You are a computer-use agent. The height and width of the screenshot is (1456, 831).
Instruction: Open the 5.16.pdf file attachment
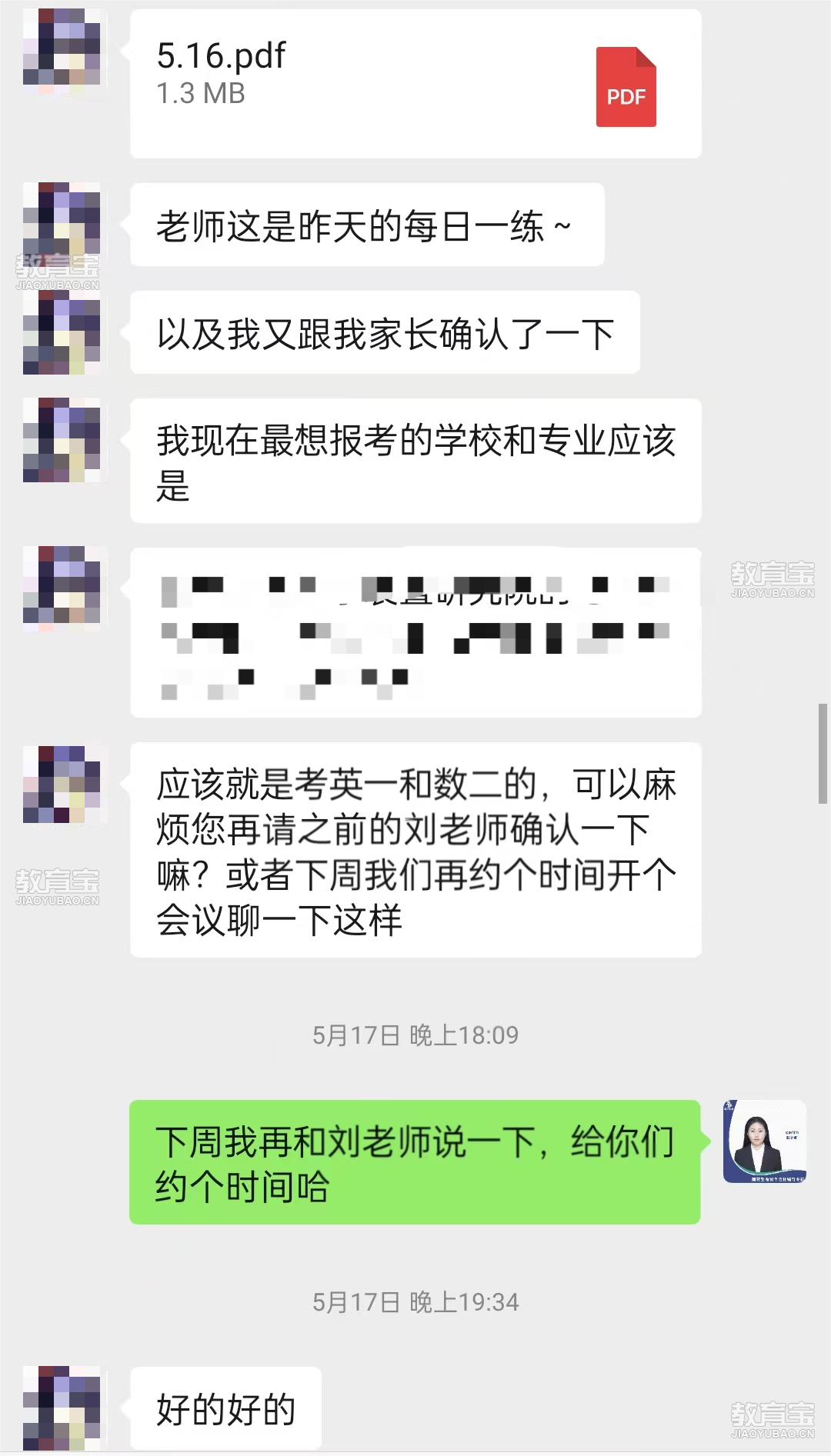coord(415,85)
